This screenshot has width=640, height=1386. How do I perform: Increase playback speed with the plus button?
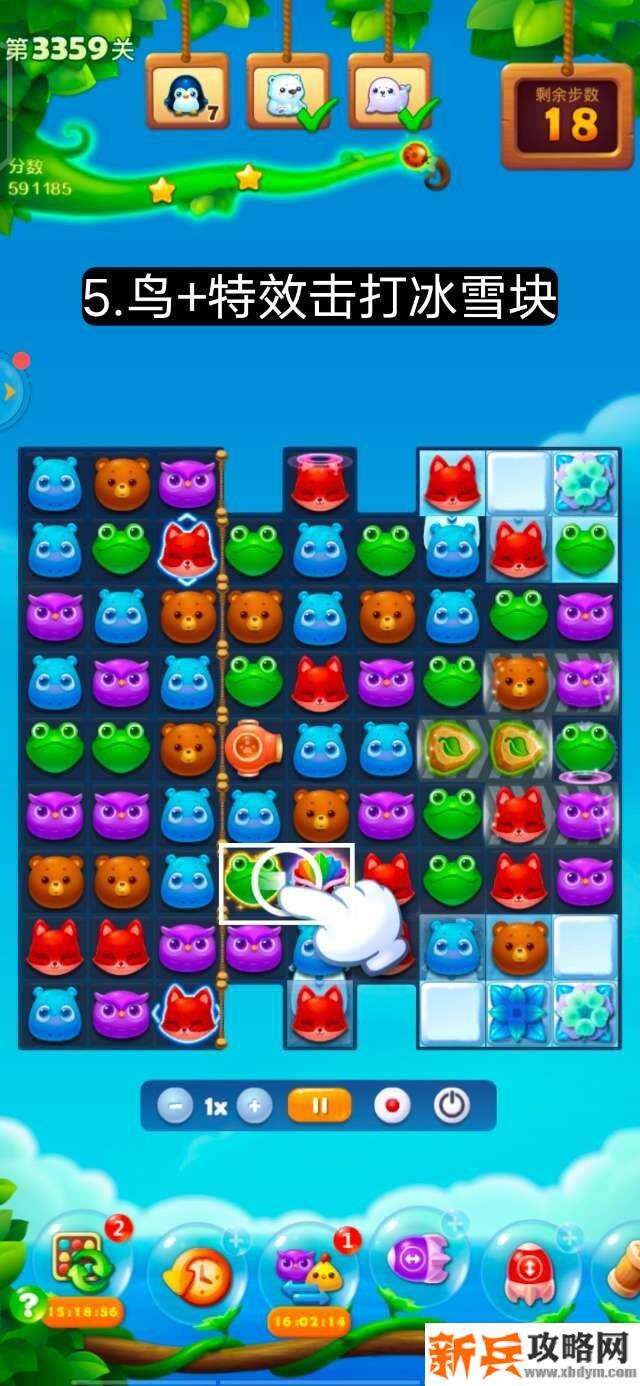pyautogui.click(x=255, y=1106)
